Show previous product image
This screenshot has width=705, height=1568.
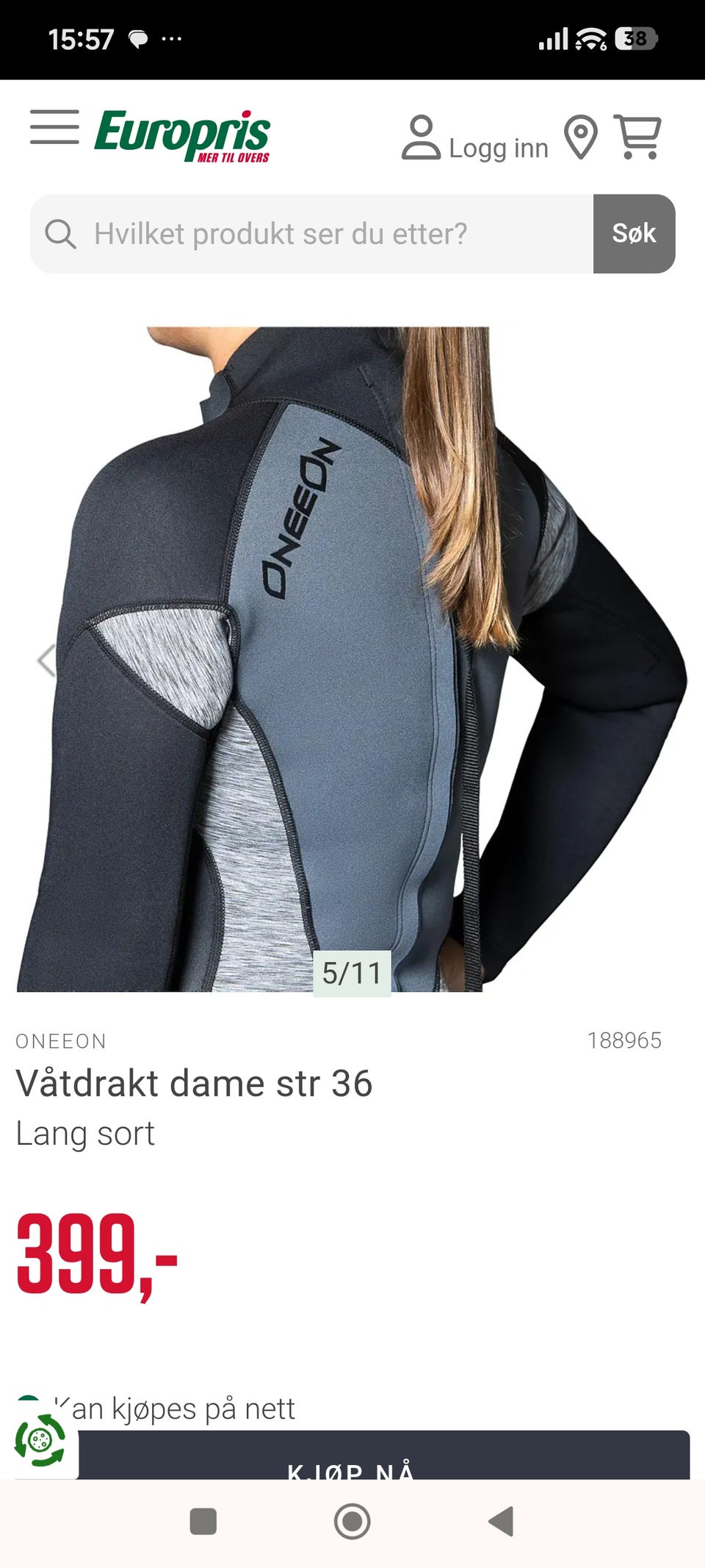click(46, 660)
